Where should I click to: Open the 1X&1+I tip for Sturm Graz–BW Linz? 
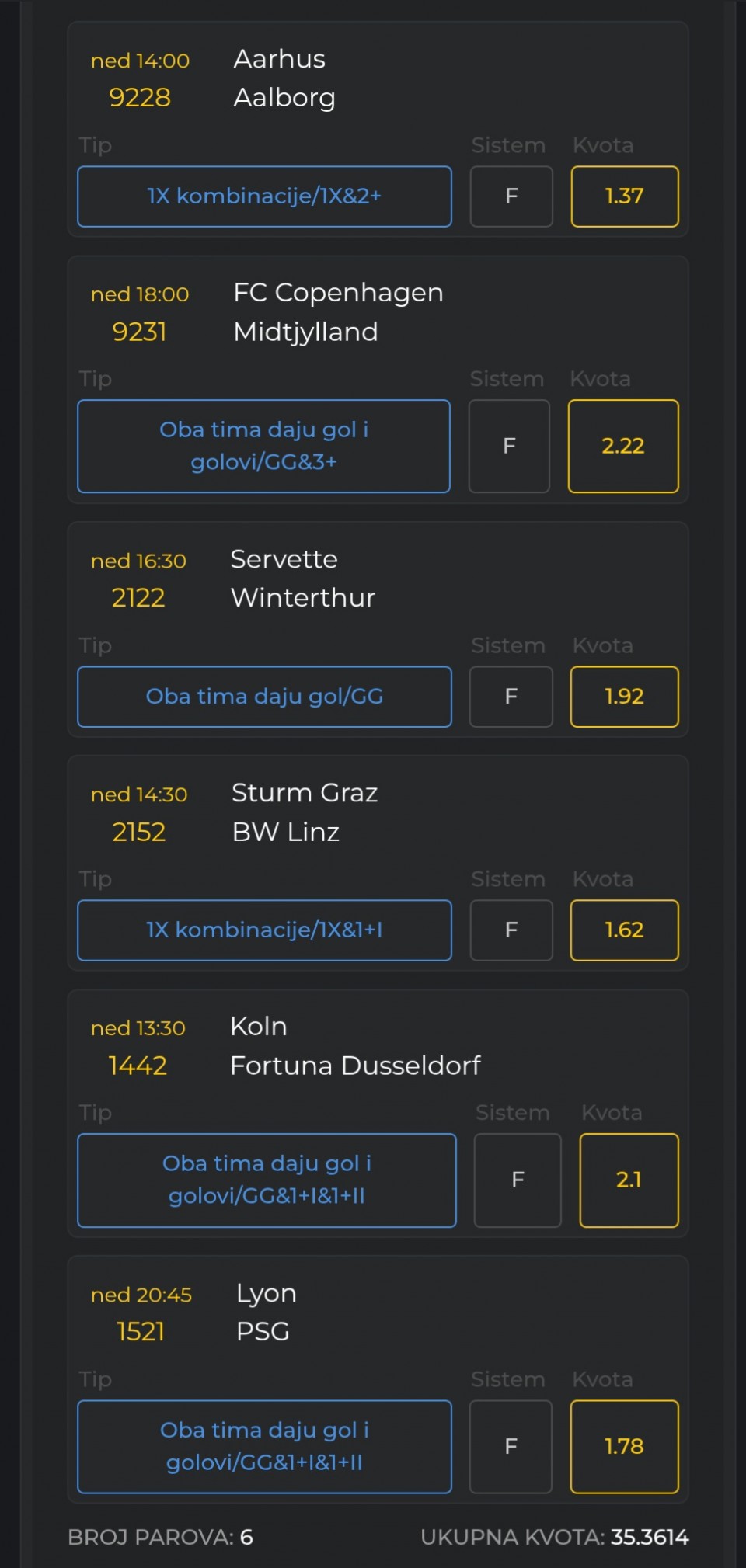[264, 930]
